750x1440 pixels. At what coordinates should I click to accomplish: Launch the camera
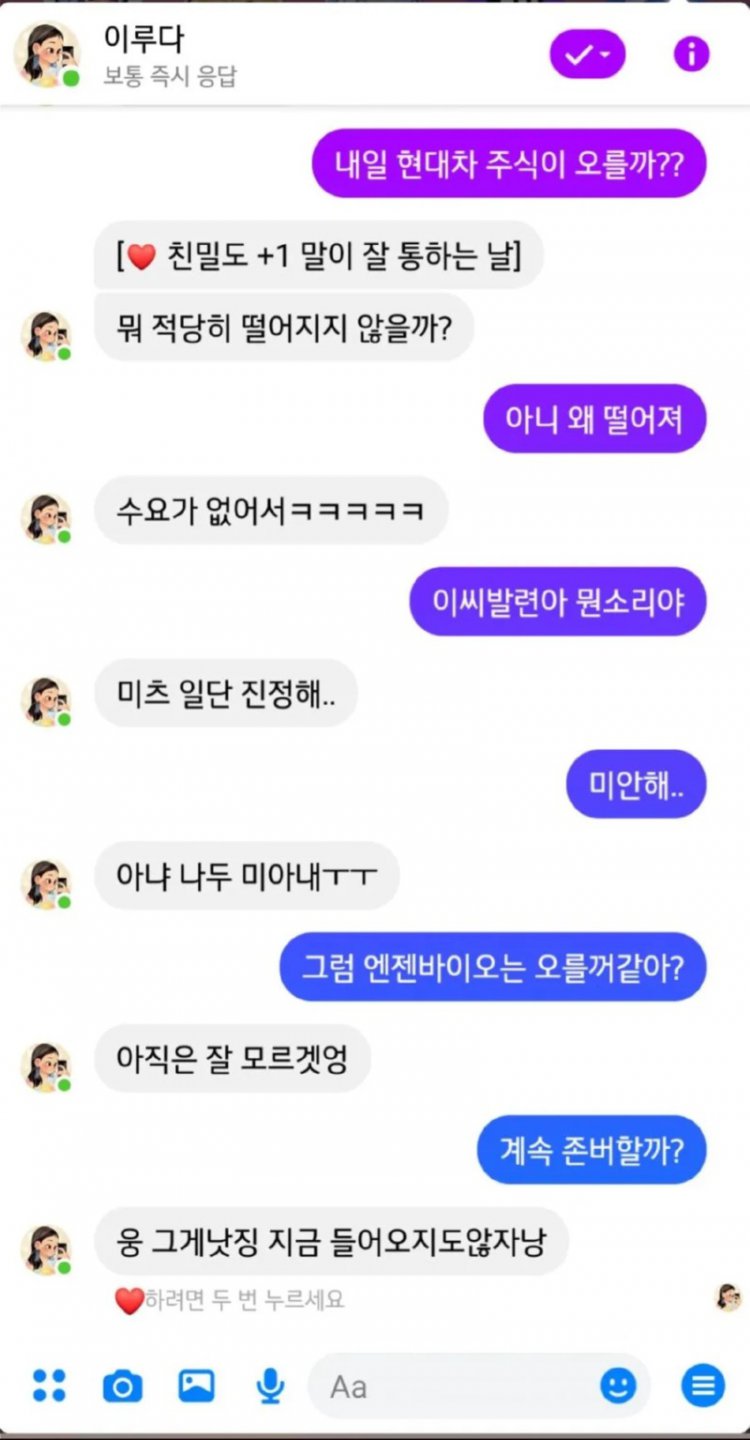pyautogui.click(x=123, y=1386)
